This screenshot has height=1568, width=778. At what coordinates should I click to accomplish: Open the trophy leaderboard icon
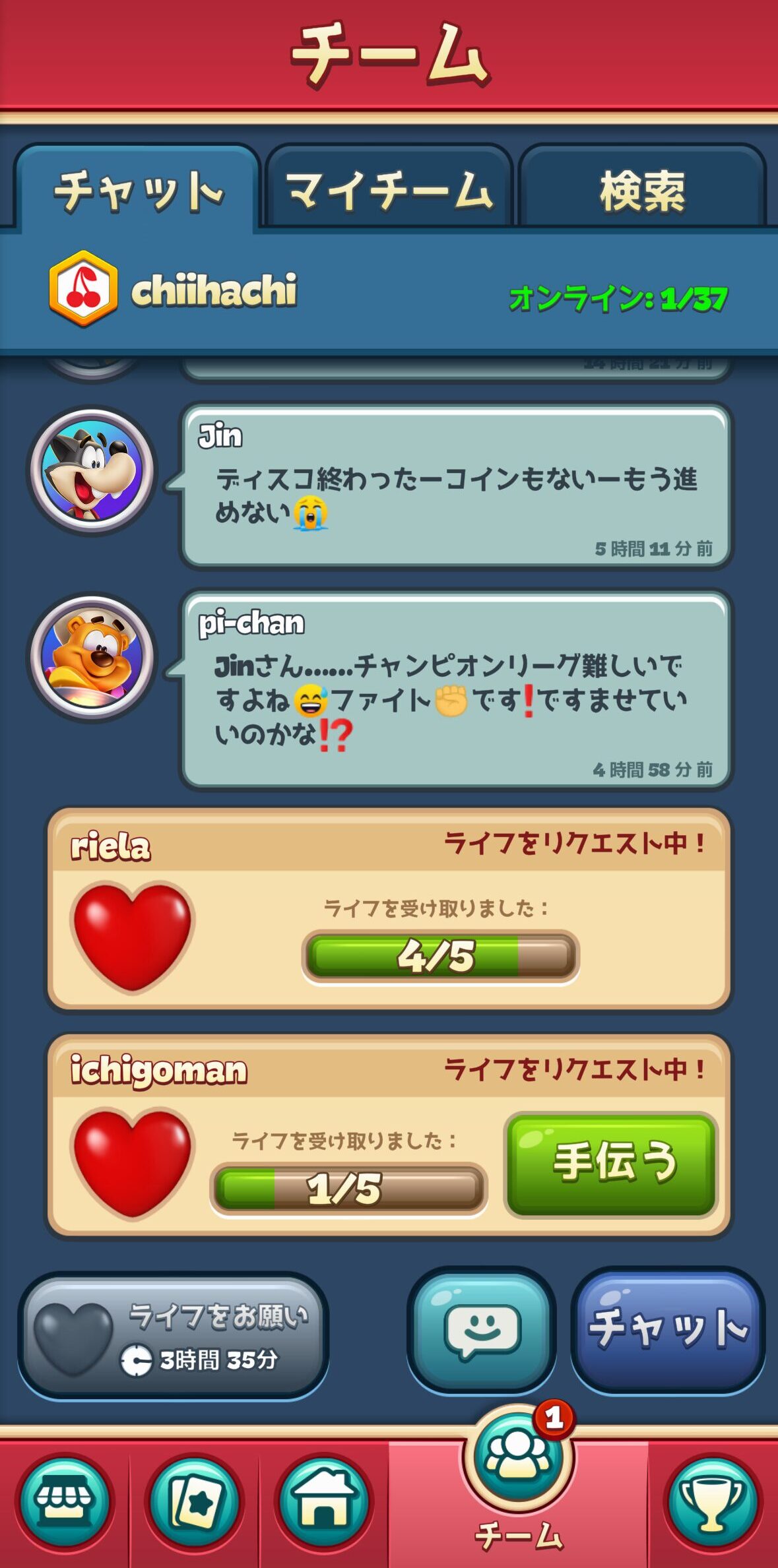coord(713,1501)
